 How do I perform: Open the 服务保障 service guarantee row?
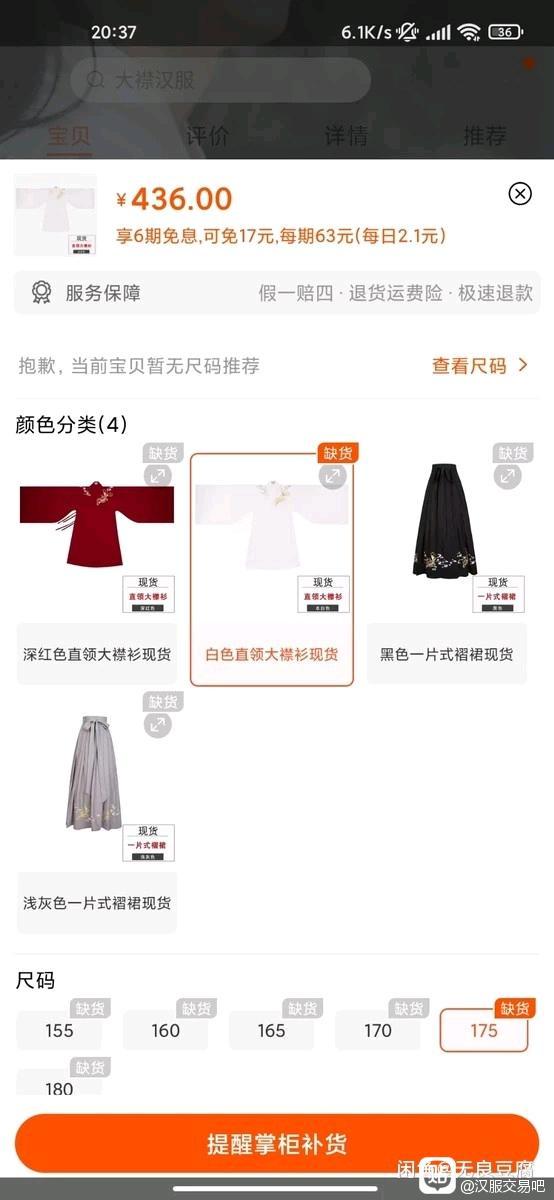pyautogui.click(x=277, y=293)
